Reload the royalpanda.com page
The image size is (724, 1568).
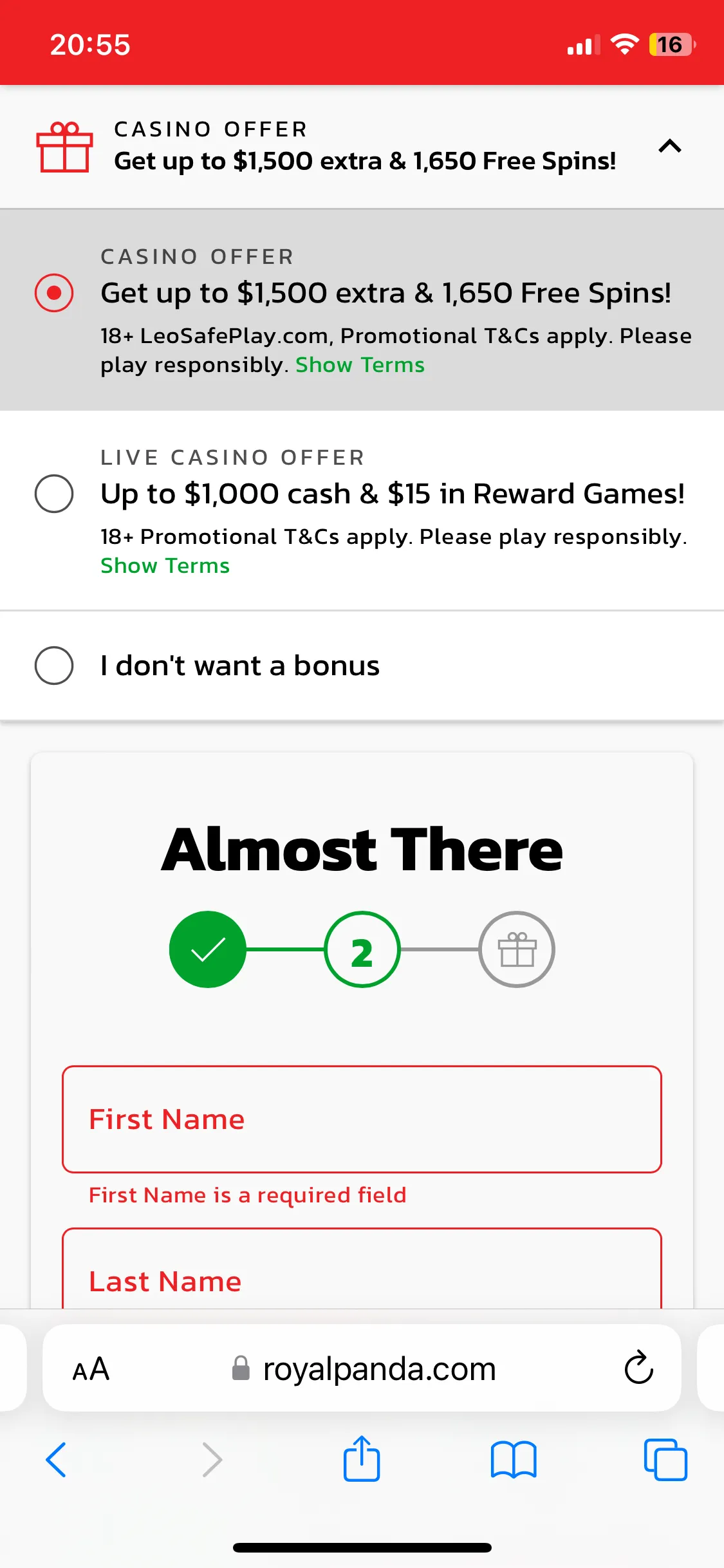[638, 1368]
